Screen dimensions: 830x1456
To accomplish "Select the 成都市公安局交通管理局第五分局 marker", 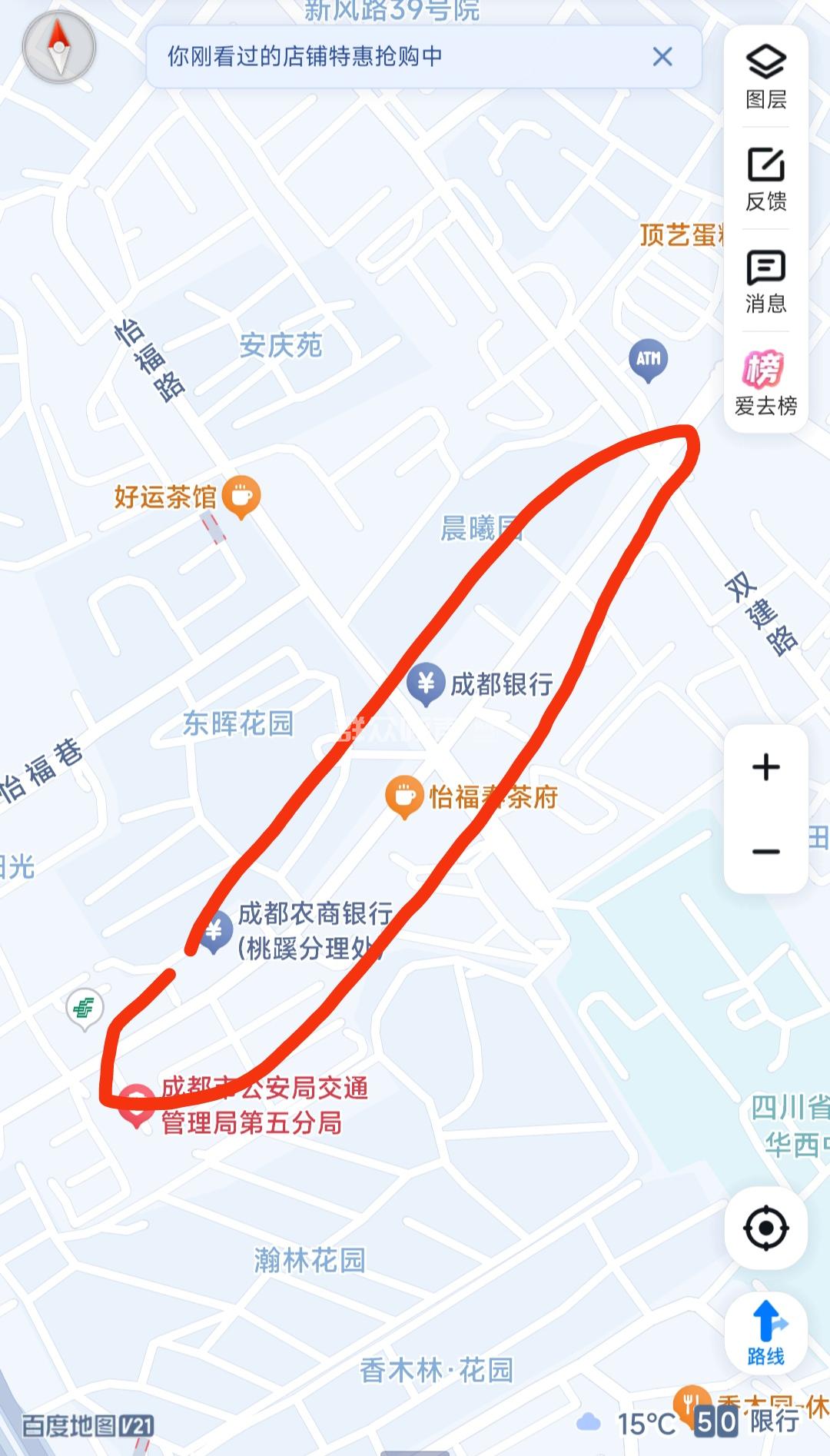I will click(138, 1104).
